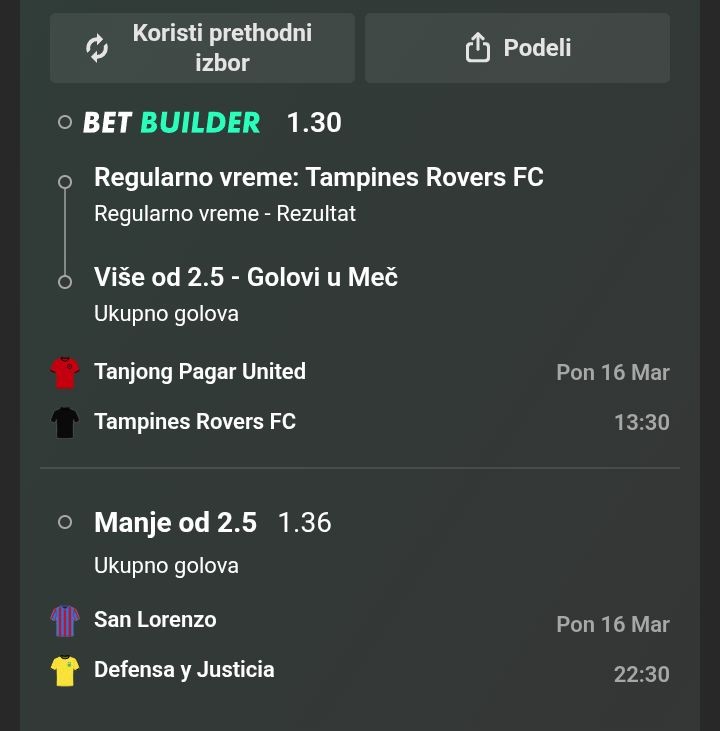Tap the Koristi prethodni izbor button

click(x=202, y=48)
